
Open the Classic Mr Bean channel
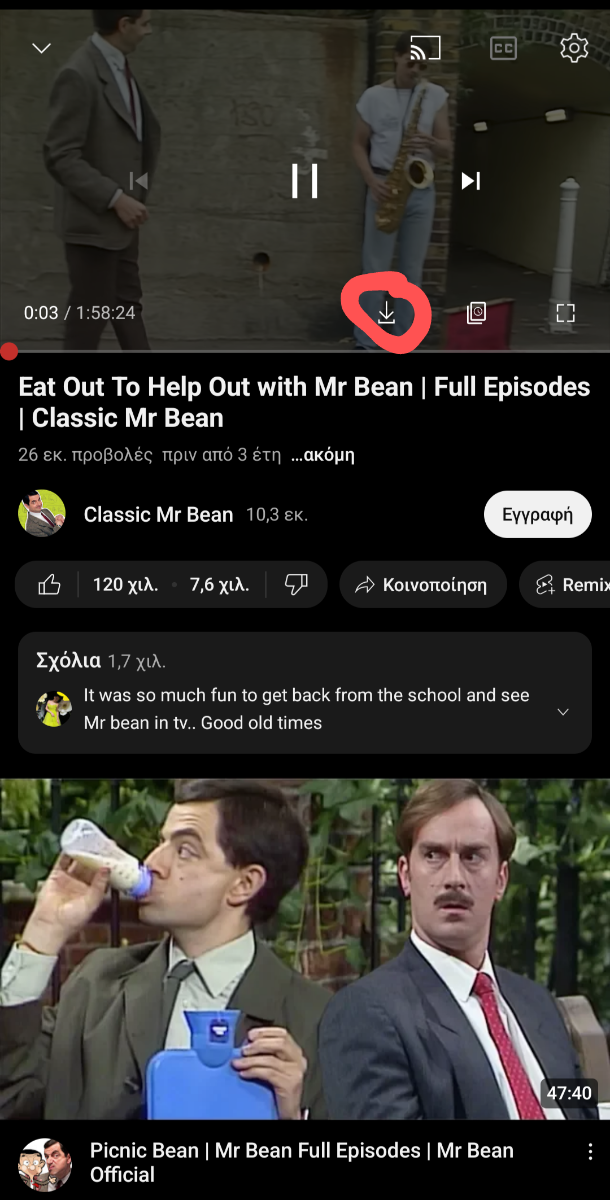point(158,515)
